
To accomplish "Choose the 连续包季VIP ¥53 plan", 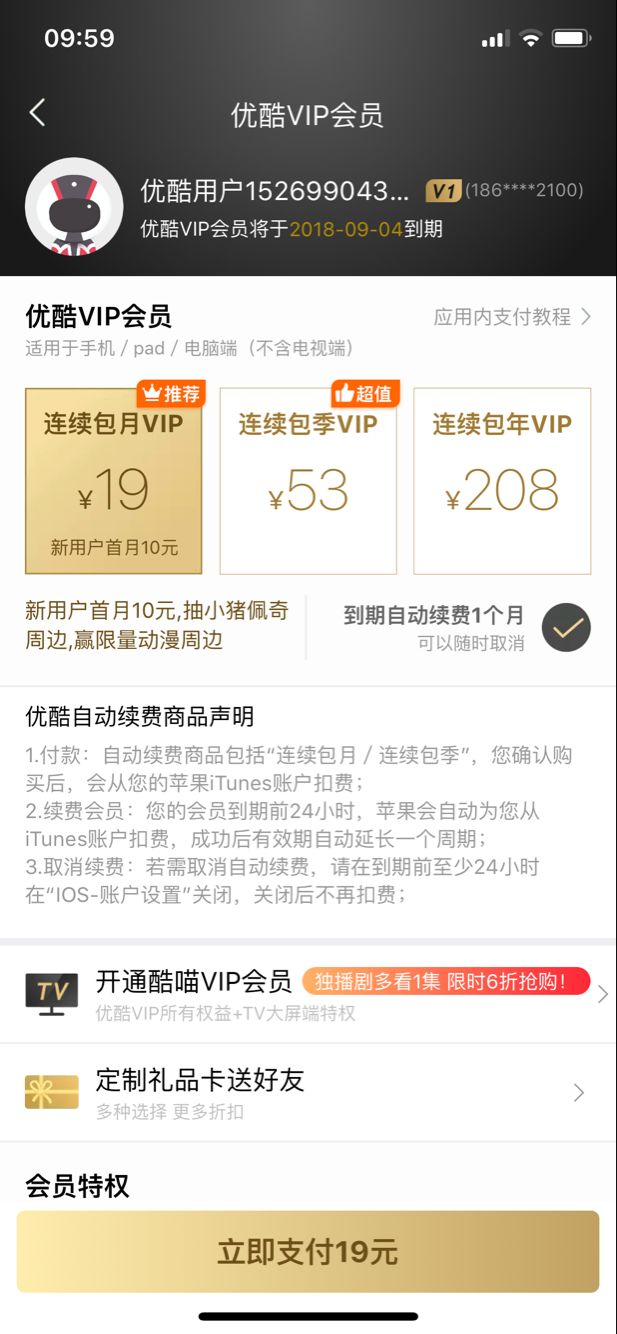I will pos(308,481).
